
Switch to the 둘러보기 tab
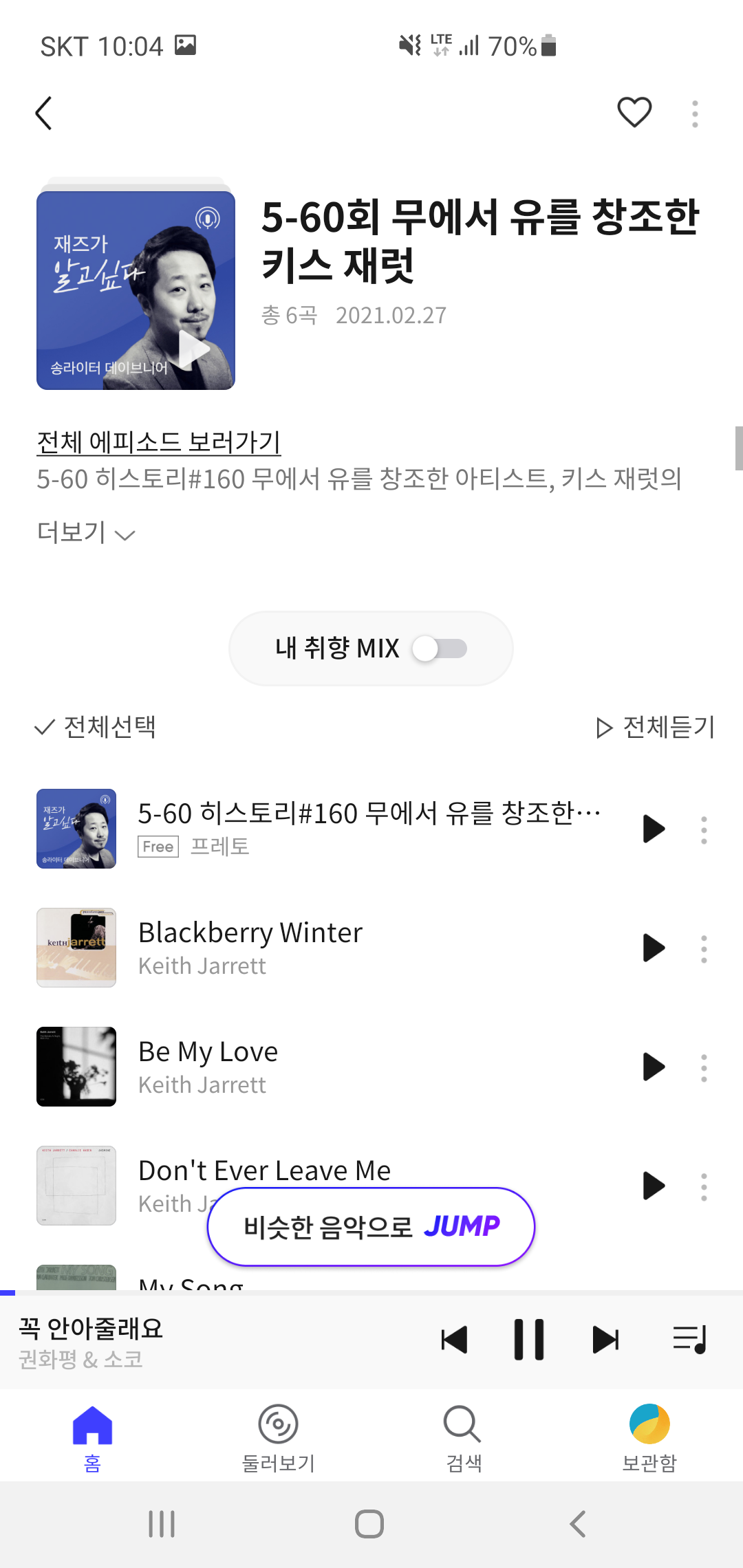coord(278,1437)
